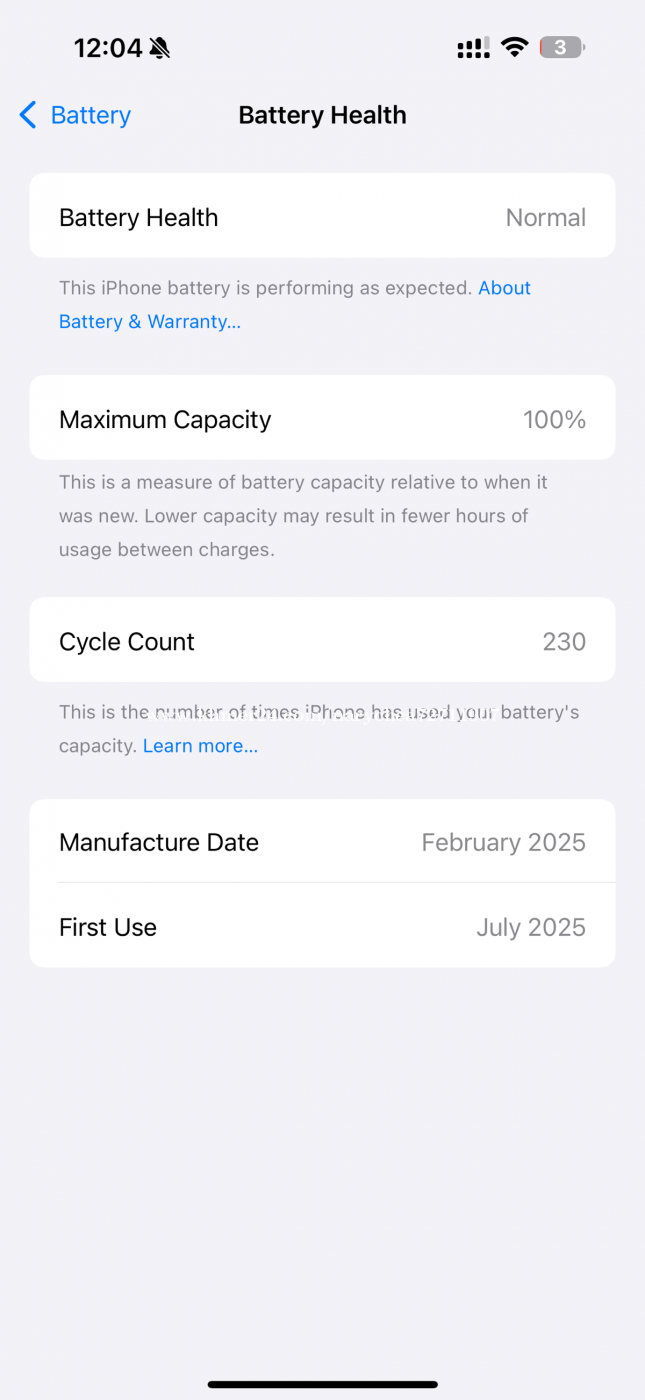Open Learn more link under Cycle Count
The image size is (645, 1400).
[200, 746]
